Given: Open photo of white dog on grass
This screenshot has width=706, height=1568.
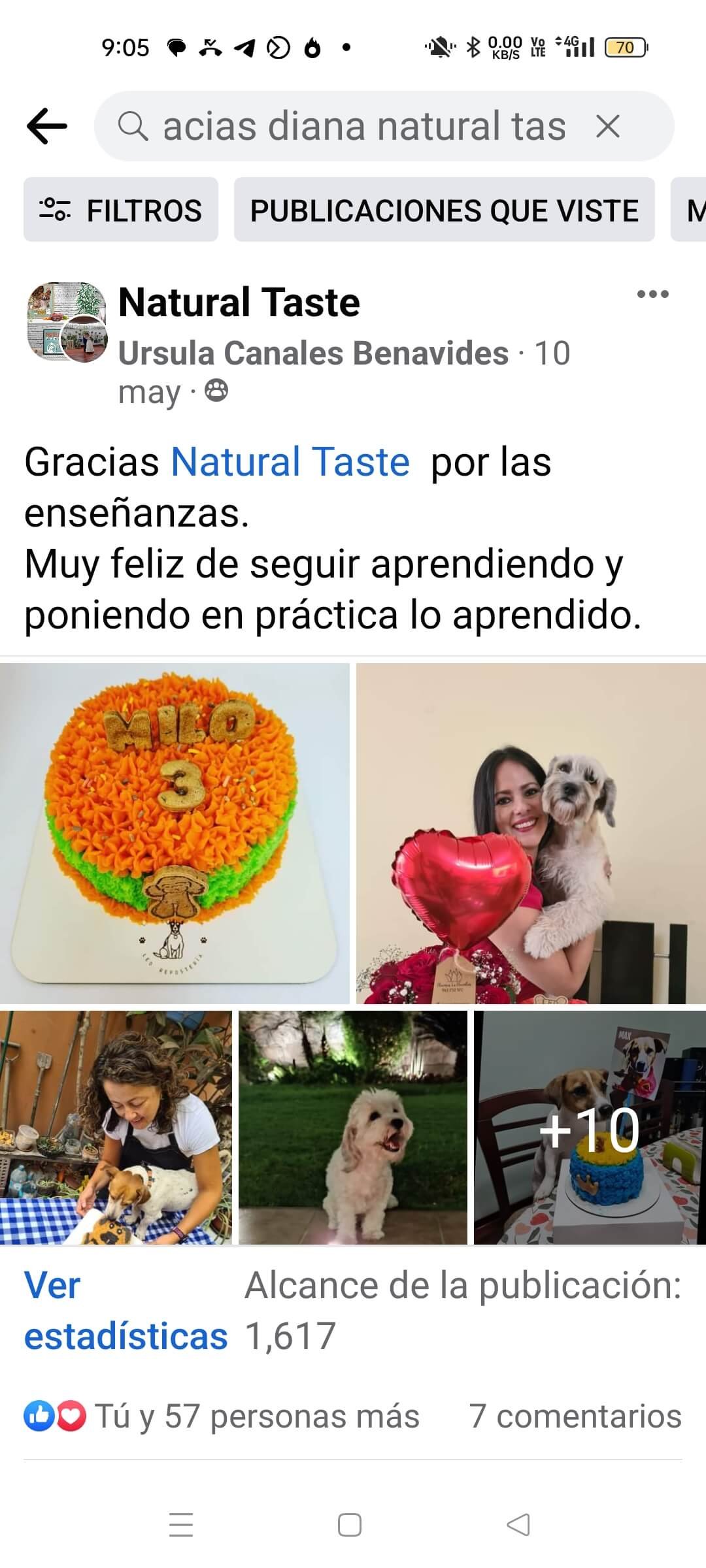Looking at the screenshot, I should pos(353,1127).
